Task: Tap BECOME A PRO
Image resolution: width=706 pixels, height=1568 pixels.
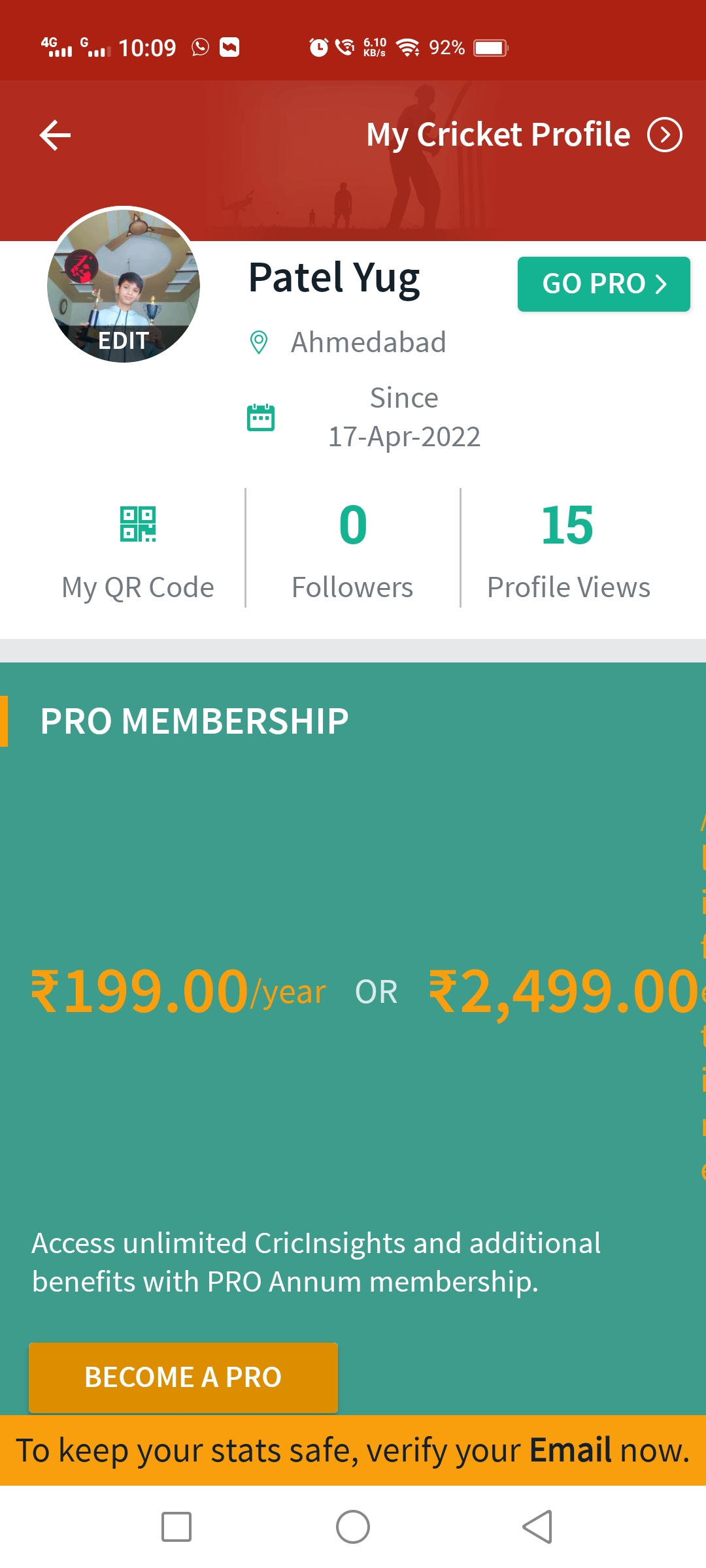Action: tap(183, 1377)
